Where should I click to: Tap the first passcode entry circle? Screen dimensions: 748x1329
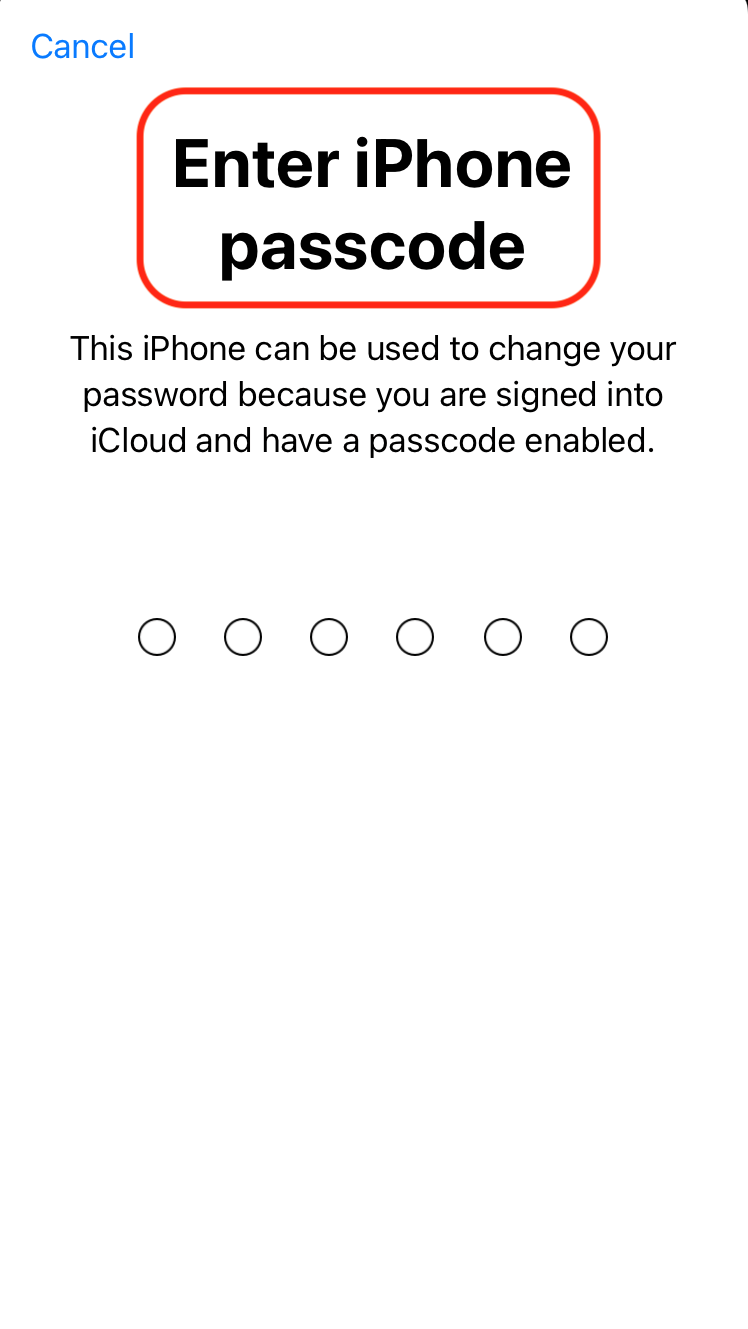click(x=156, y=637)
